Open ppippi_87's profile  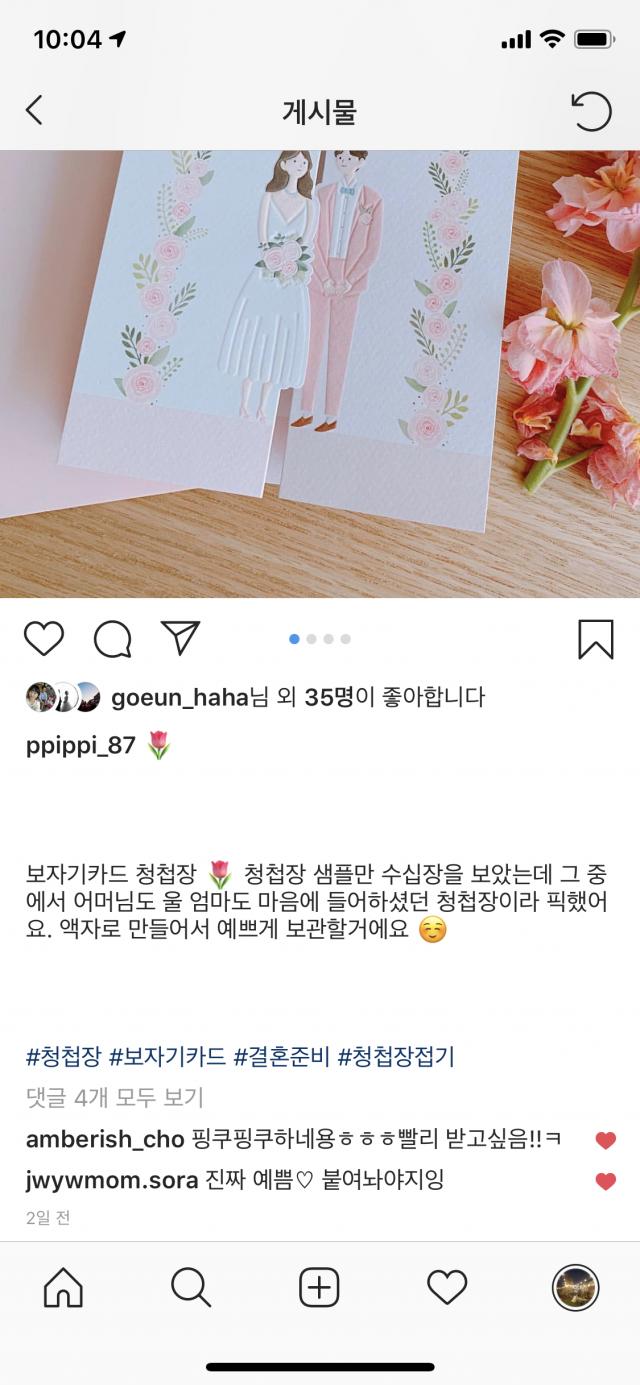80,745
